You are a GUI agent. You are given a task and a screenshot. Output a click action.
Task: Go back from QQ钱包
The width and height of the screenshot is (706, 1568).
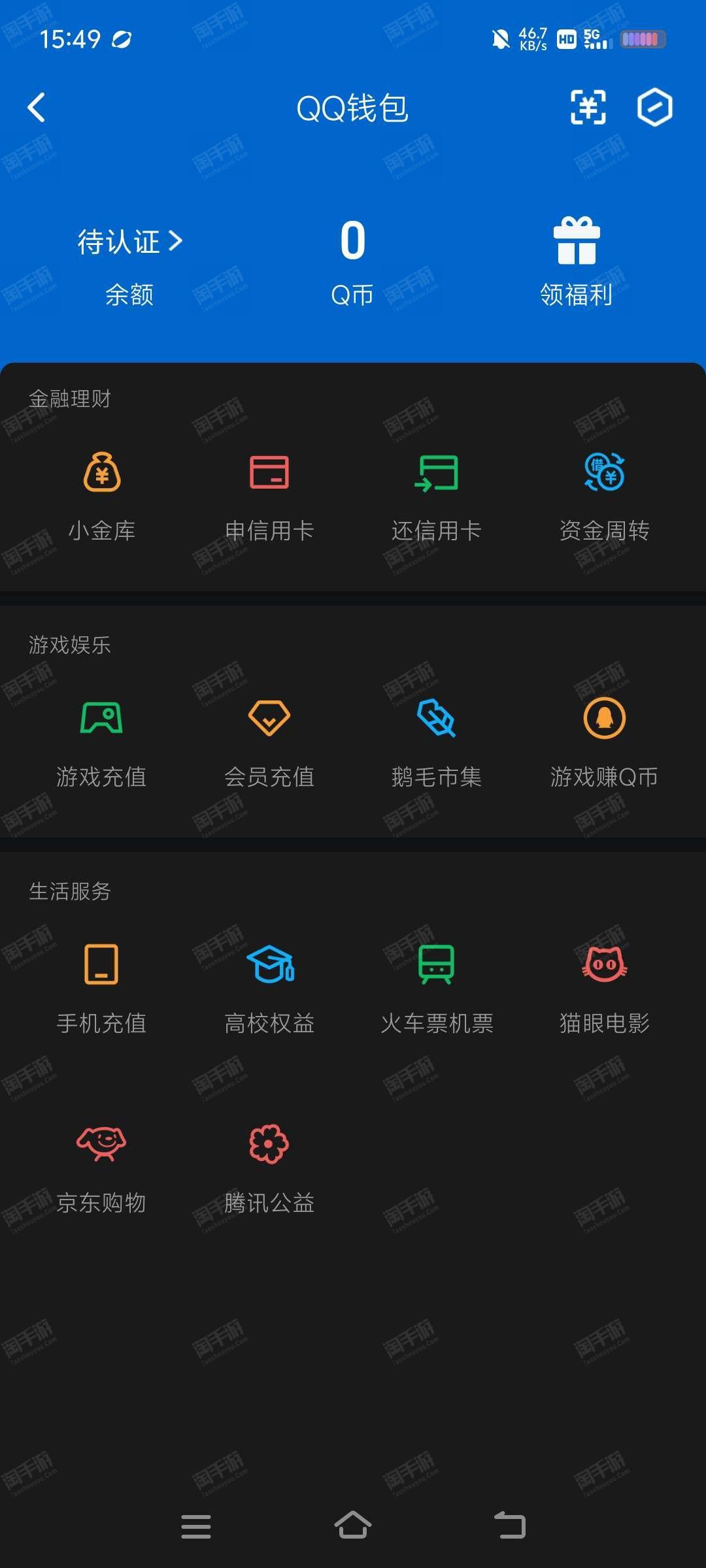(x=37, y=108)
